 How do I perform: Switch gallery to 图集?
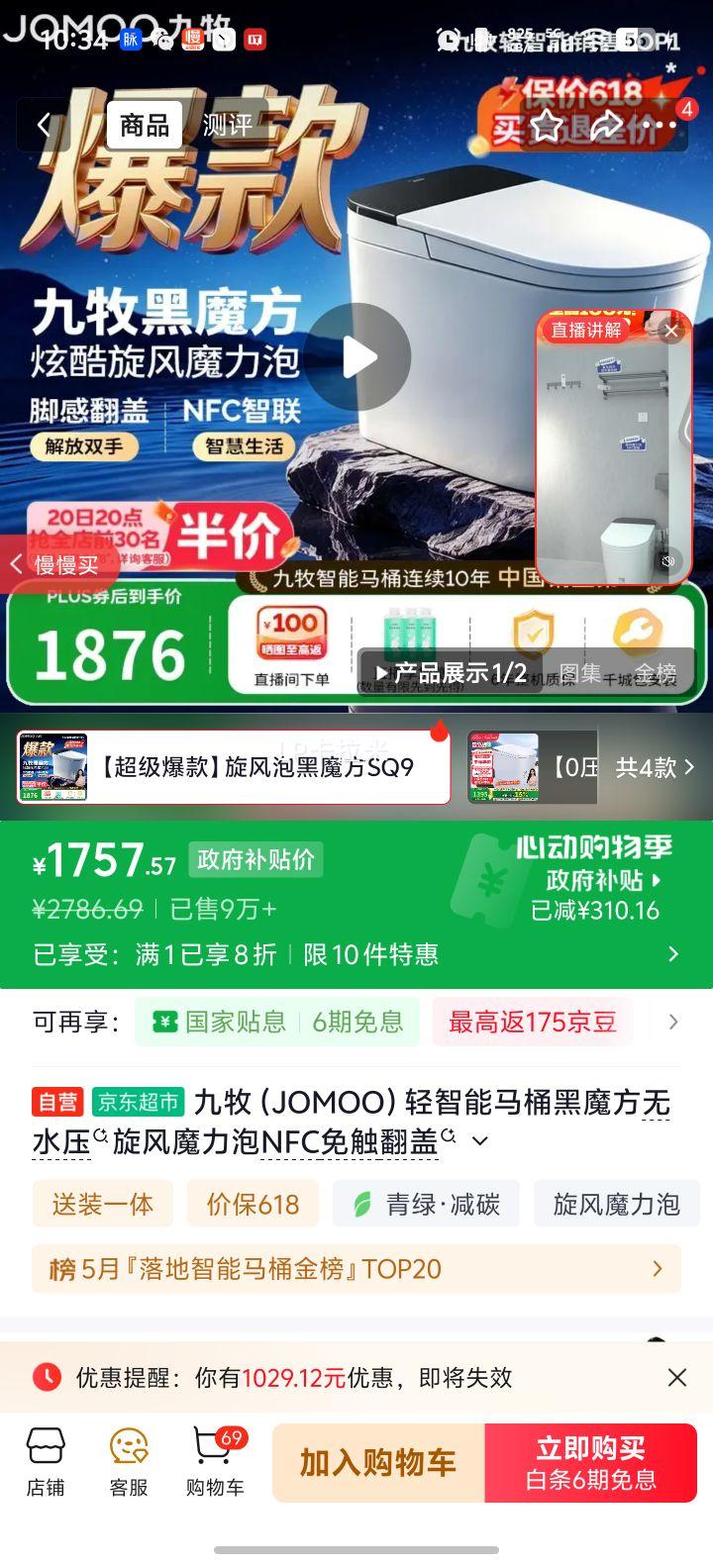pyautogui.click(x=579, y=673)
